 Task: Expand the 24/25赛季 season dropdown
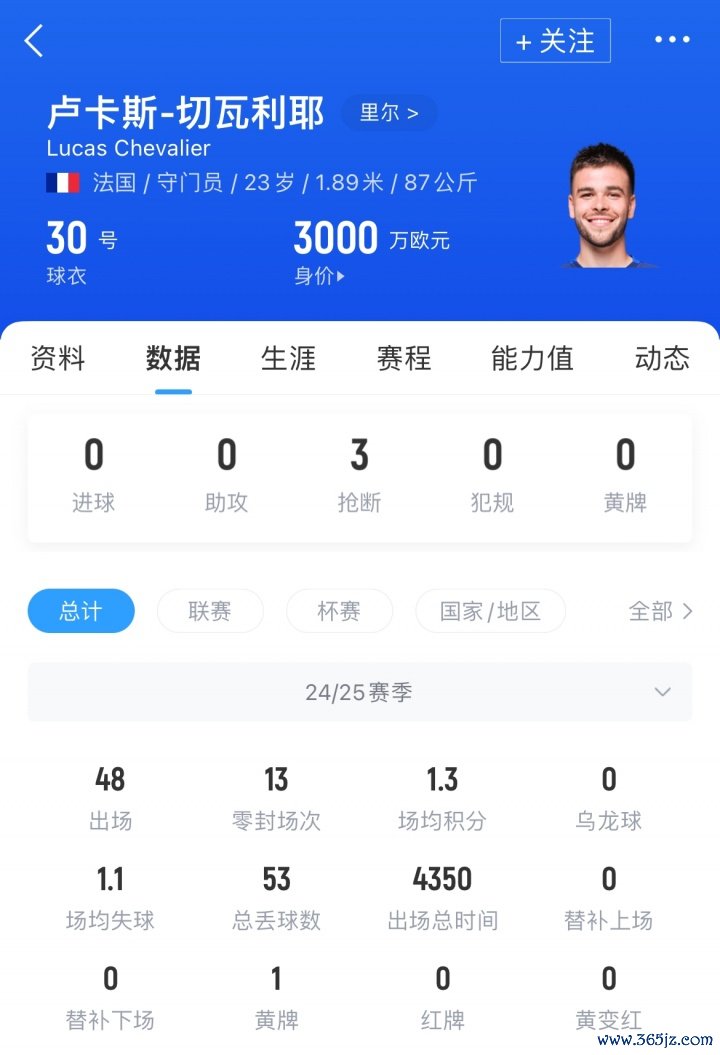pos(360,692)
